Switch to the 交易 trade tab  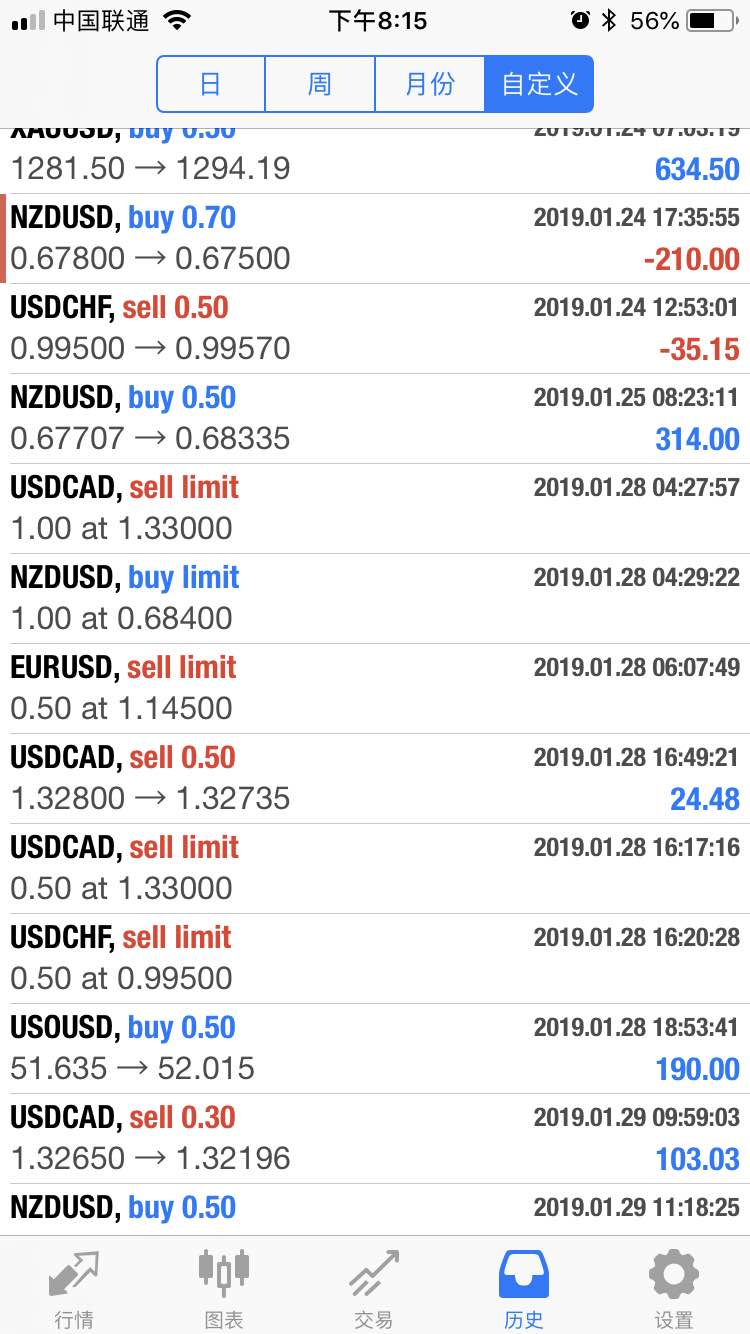point(374,1286)
